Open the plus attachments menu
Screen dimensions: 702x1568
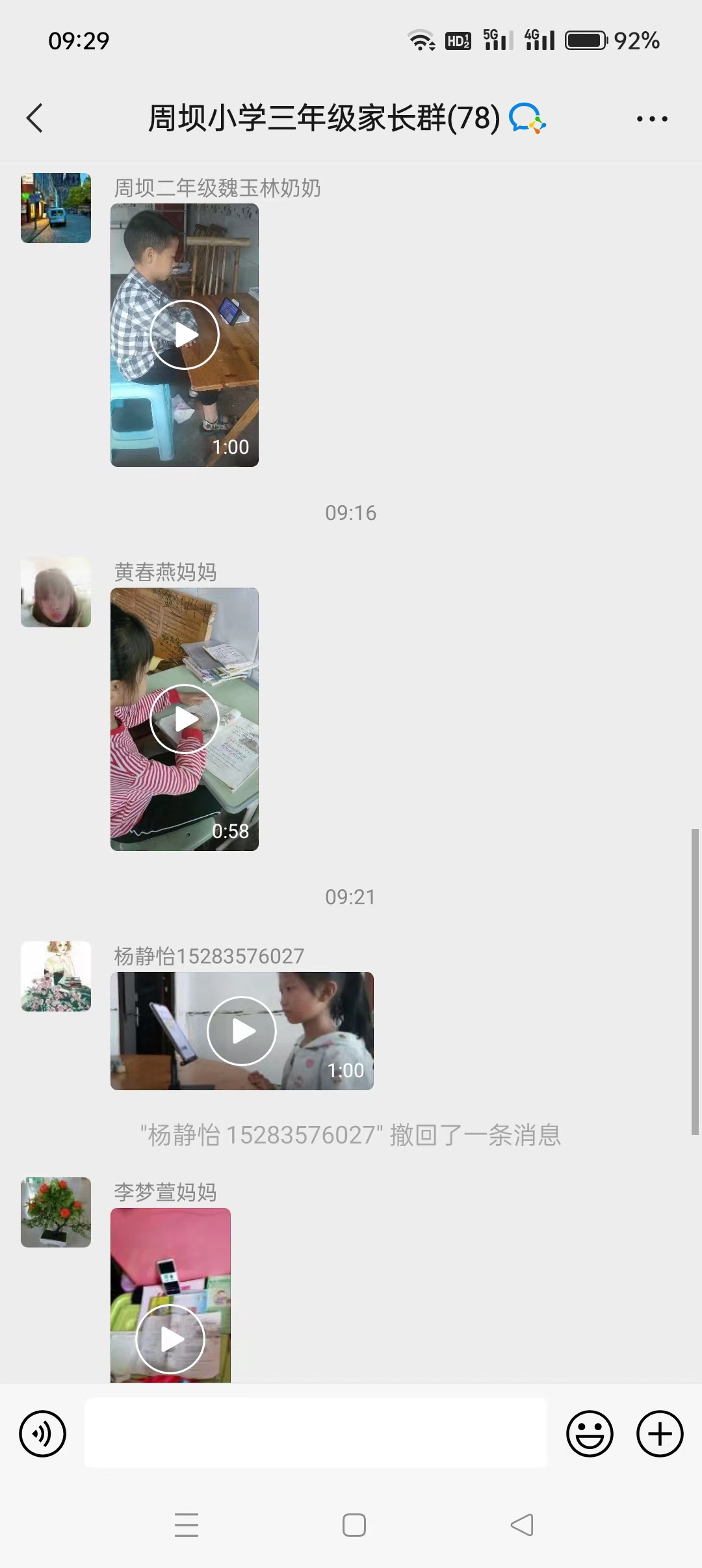[x=659, y=1433]
